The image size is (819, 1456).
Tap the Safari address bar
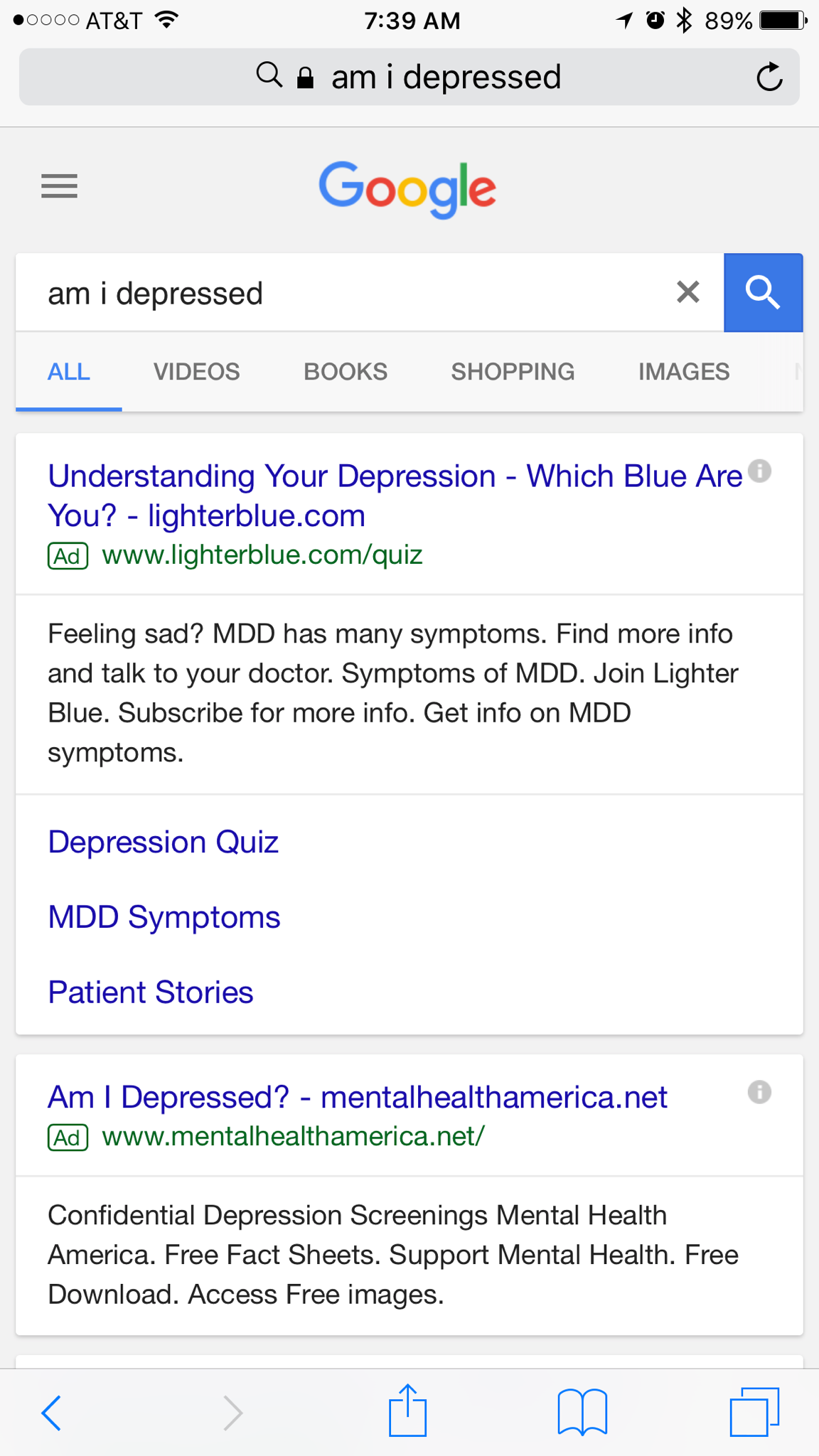pyautogui.click(x=409, y=77)
